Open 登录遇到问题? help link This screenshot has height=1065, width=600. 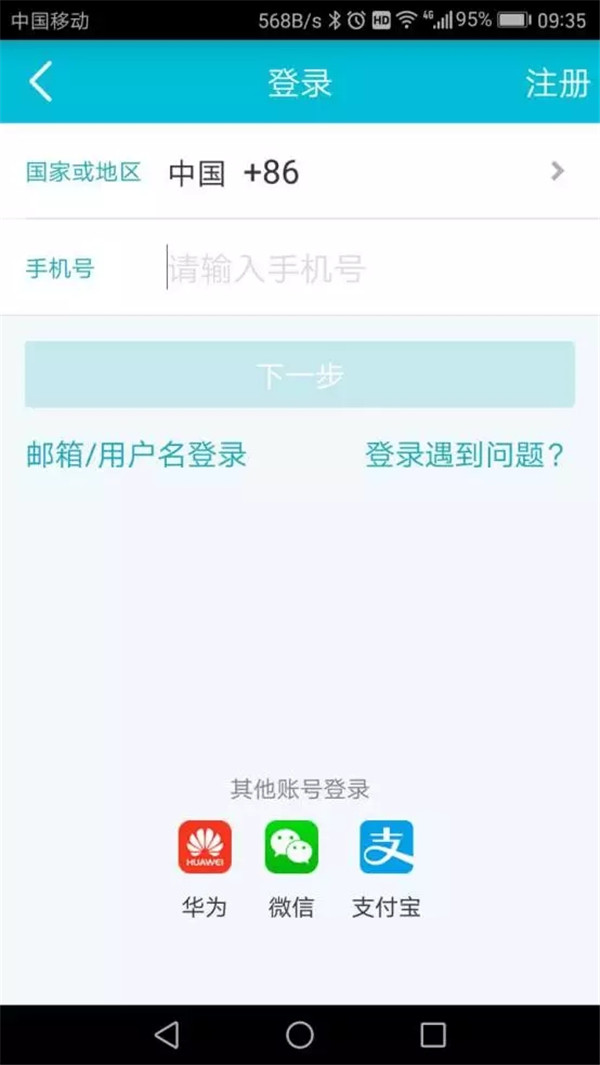(465, 455)
